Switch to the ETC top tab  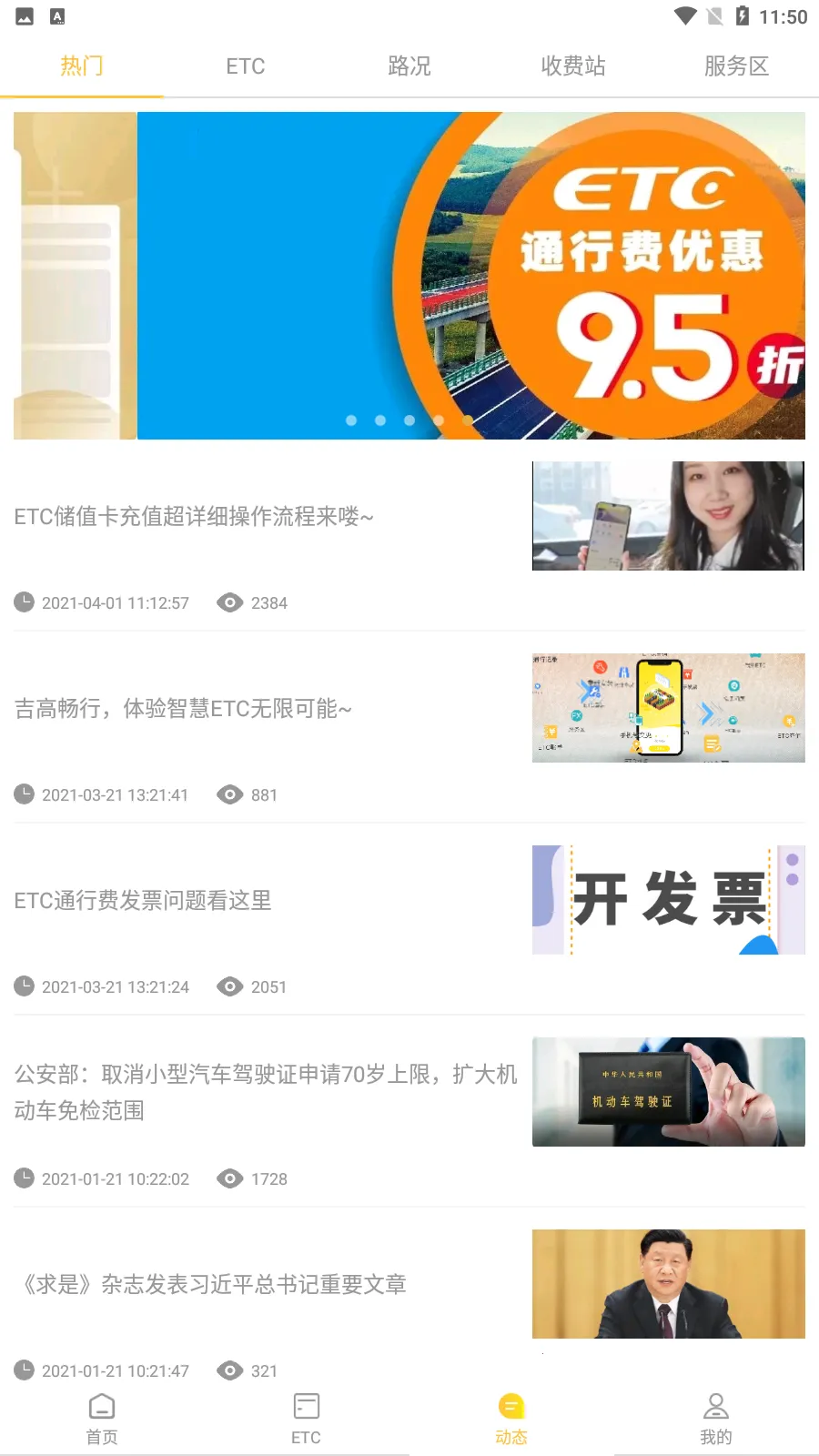[246, 66]
